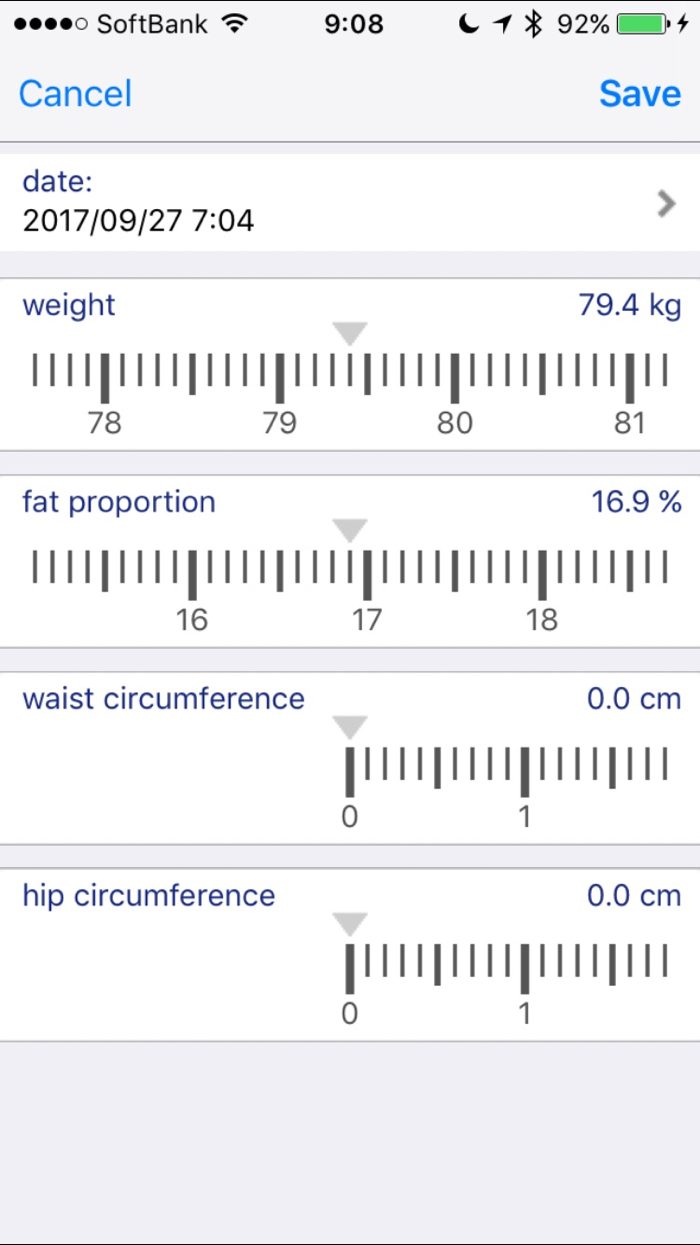Open the date picker row
Image resolution: width=700 pixels, height=1245 pixels.
click(350, 203)
